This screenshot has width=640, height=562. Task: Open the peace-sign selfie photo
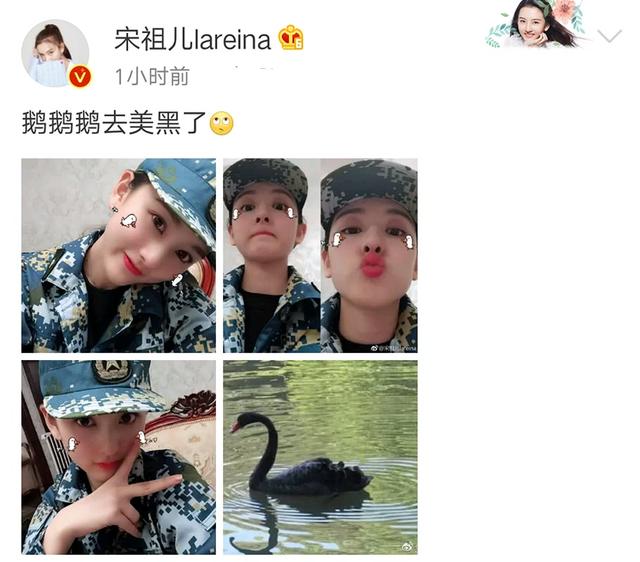click(118, 457)
